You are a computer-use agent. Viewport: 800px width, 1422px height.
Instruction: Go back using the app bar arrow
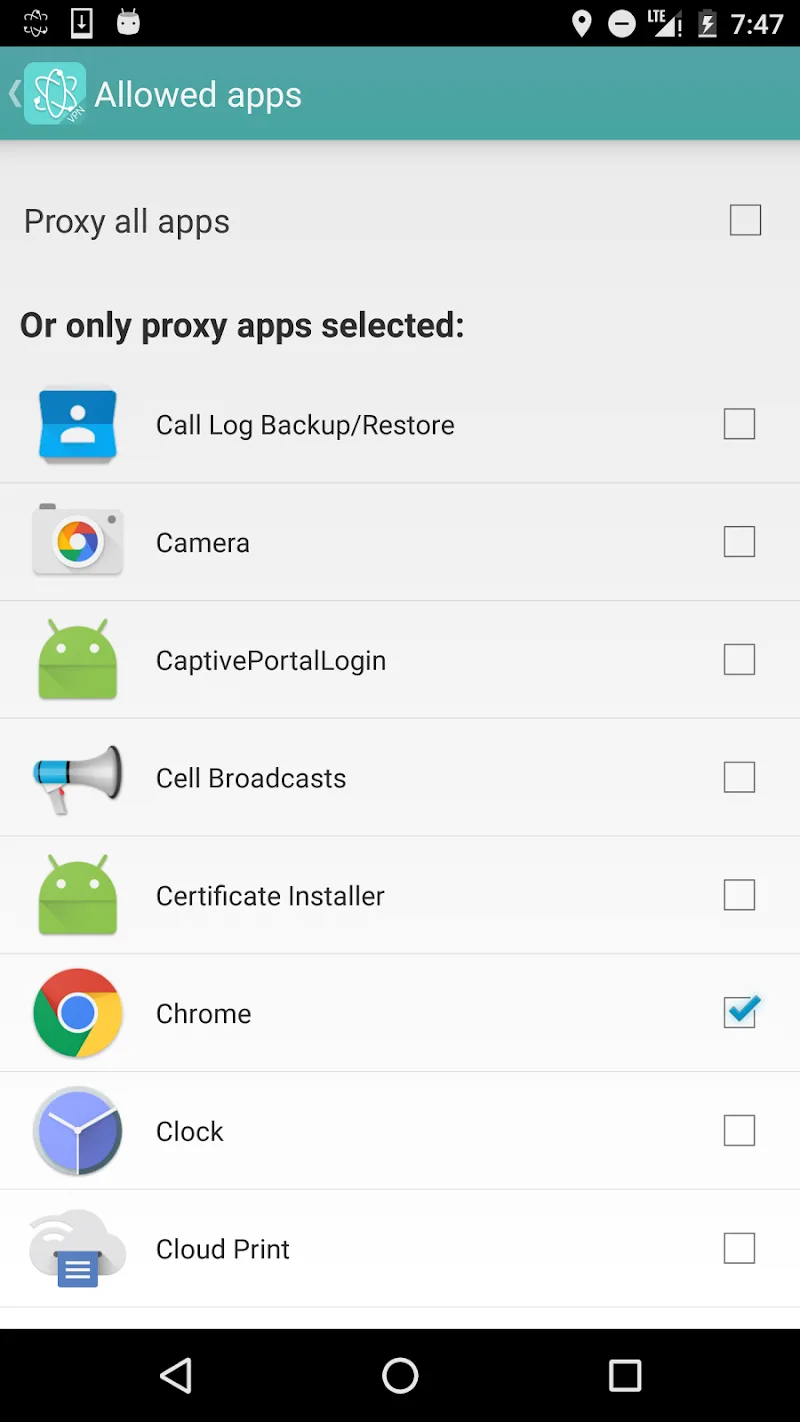15,94
